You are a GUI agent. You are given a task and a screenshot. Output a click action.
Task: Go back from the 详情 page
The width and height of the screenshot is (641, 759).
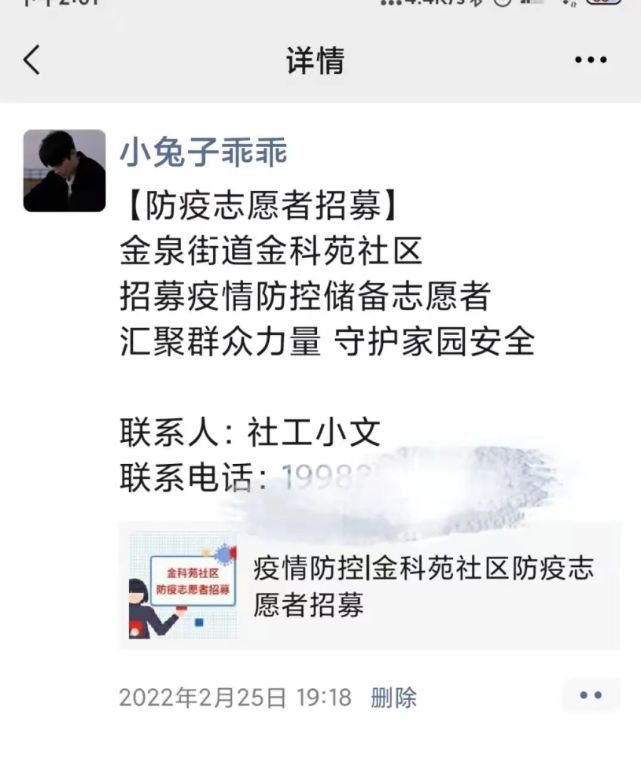click(32, 60)
